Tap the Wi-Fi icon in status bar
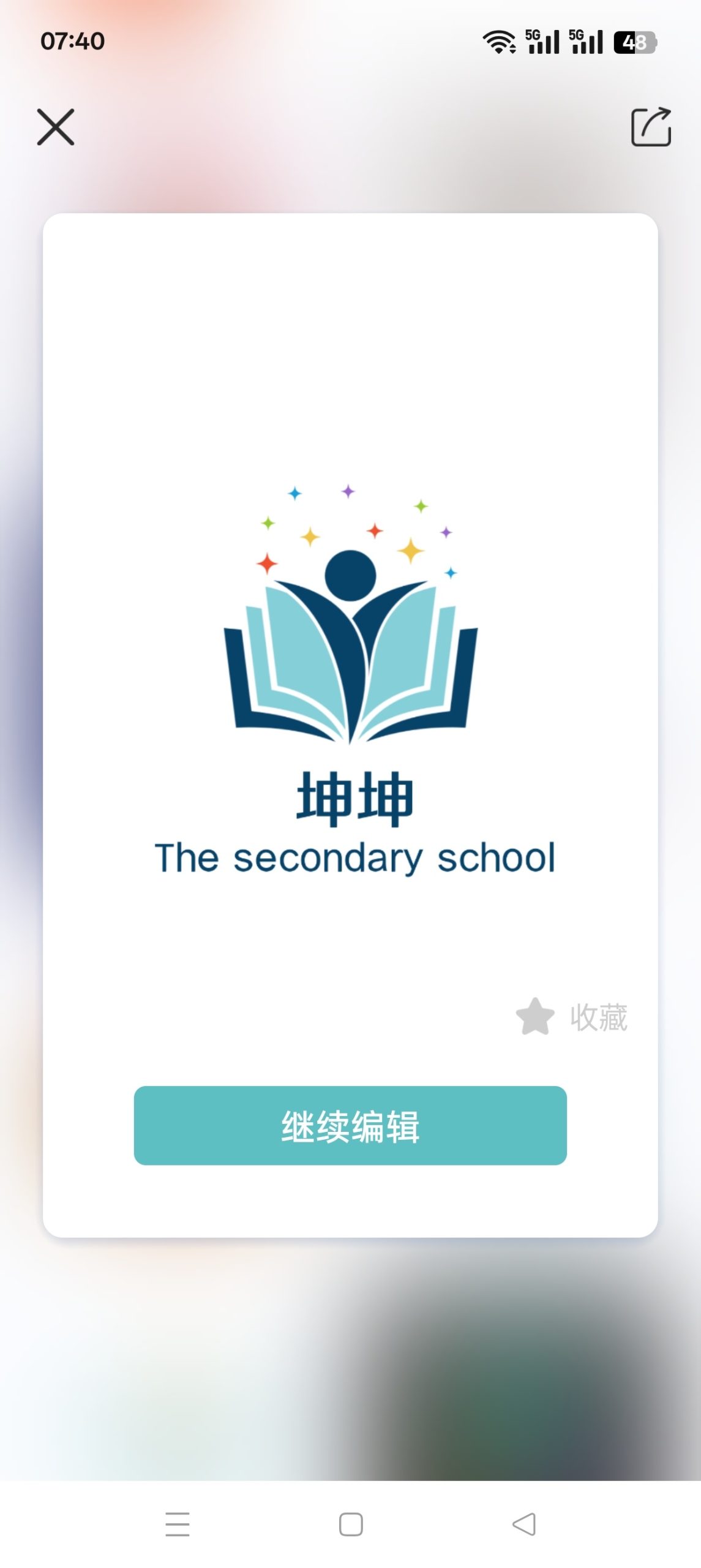This screenshot has height=1568, width=701. pyautogui.click(x=499, y=42)
